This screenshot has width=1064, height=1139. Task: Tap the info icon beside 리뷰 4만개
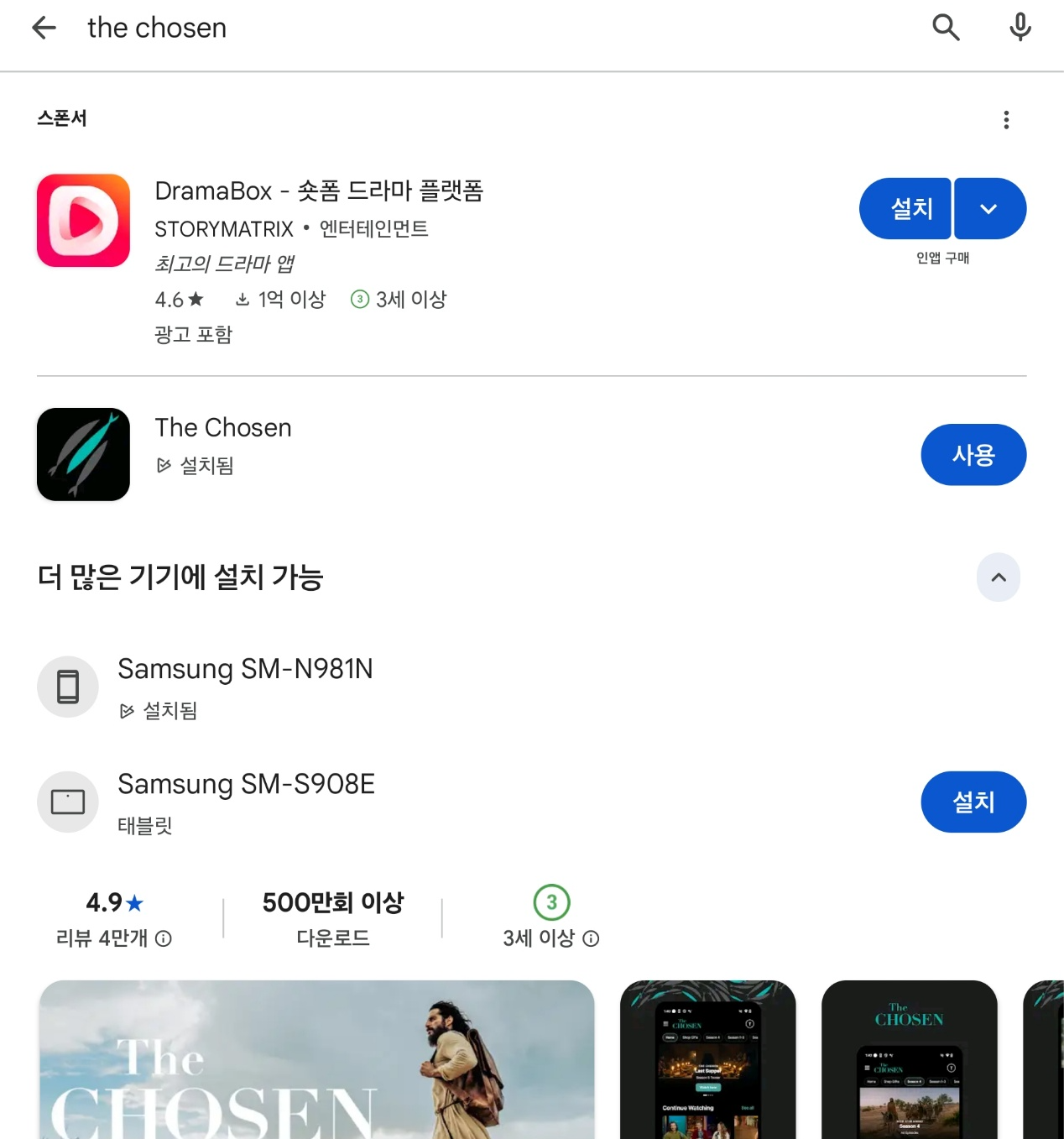[x=164, y=939]
